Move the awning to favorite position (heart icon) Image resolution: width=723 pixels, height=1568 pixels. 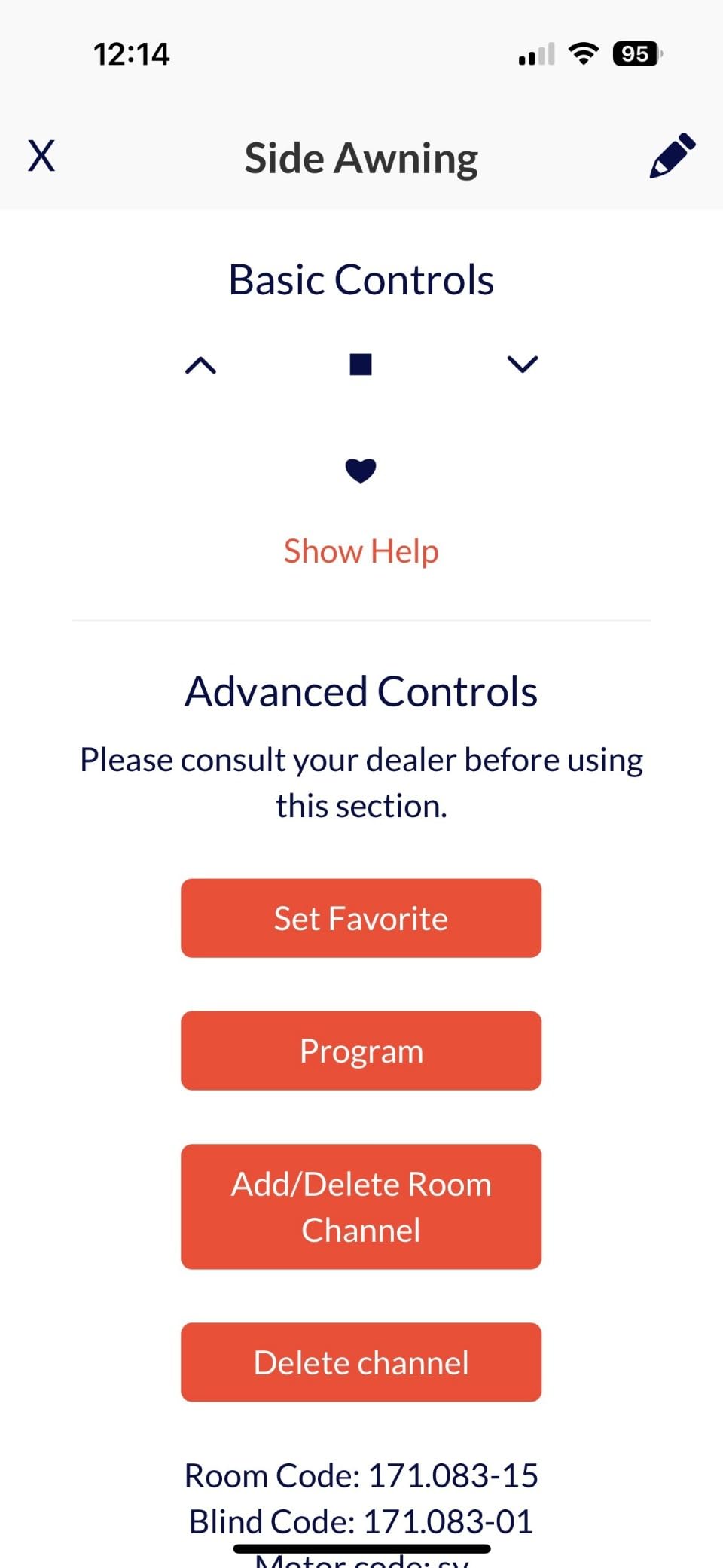coord(361,471)
